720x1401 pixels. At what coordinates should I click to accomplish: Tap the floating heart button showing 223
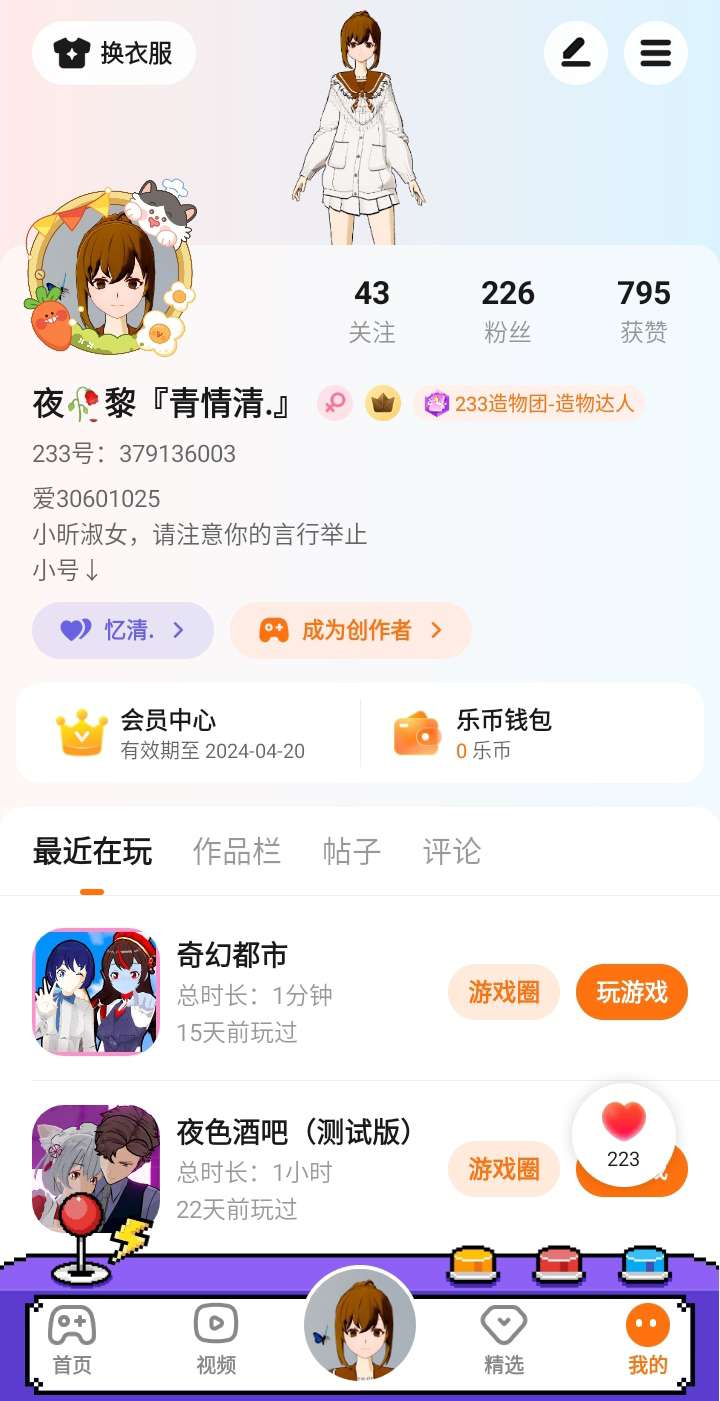click(624, 1135)
